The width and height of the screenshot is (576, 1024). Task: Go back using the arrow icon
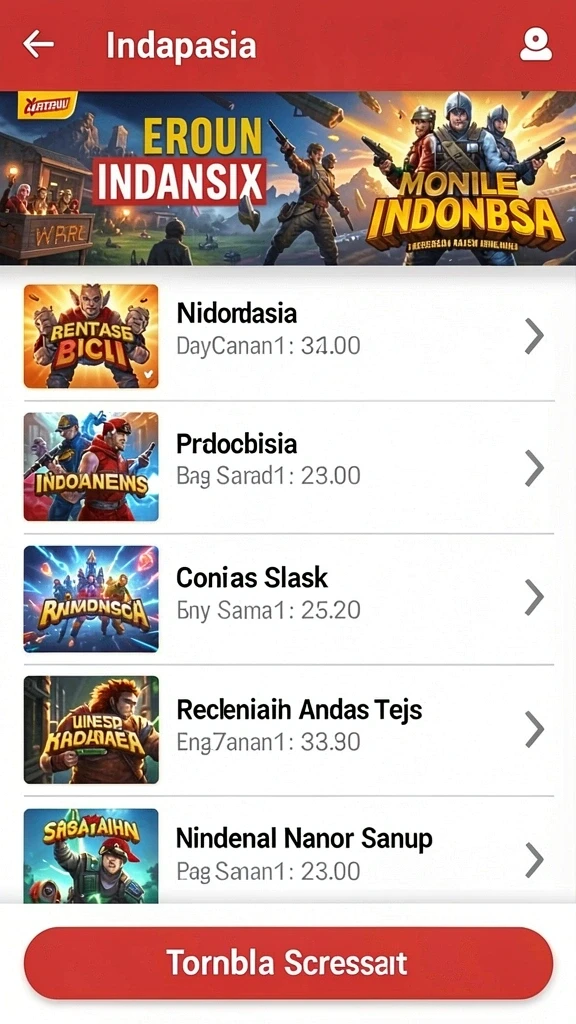[38, 44]
